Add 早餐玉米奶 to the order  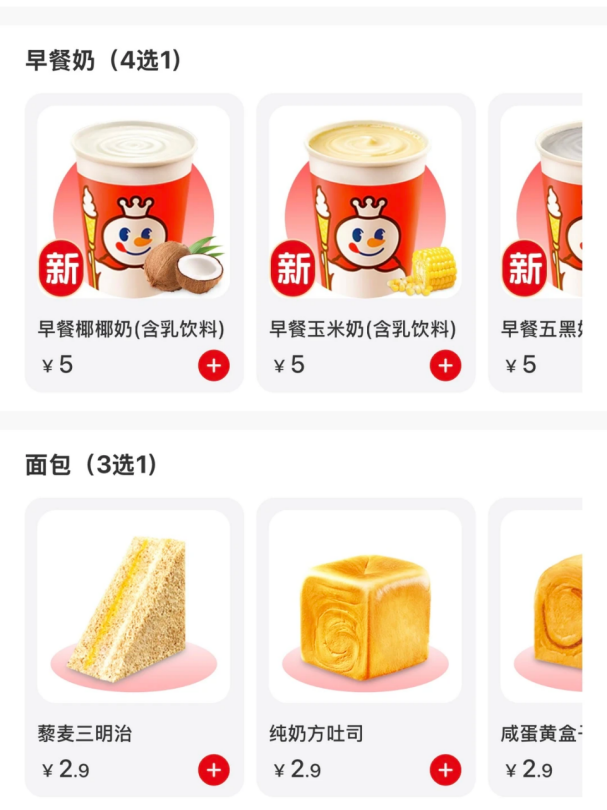click(x=445, y=366)
